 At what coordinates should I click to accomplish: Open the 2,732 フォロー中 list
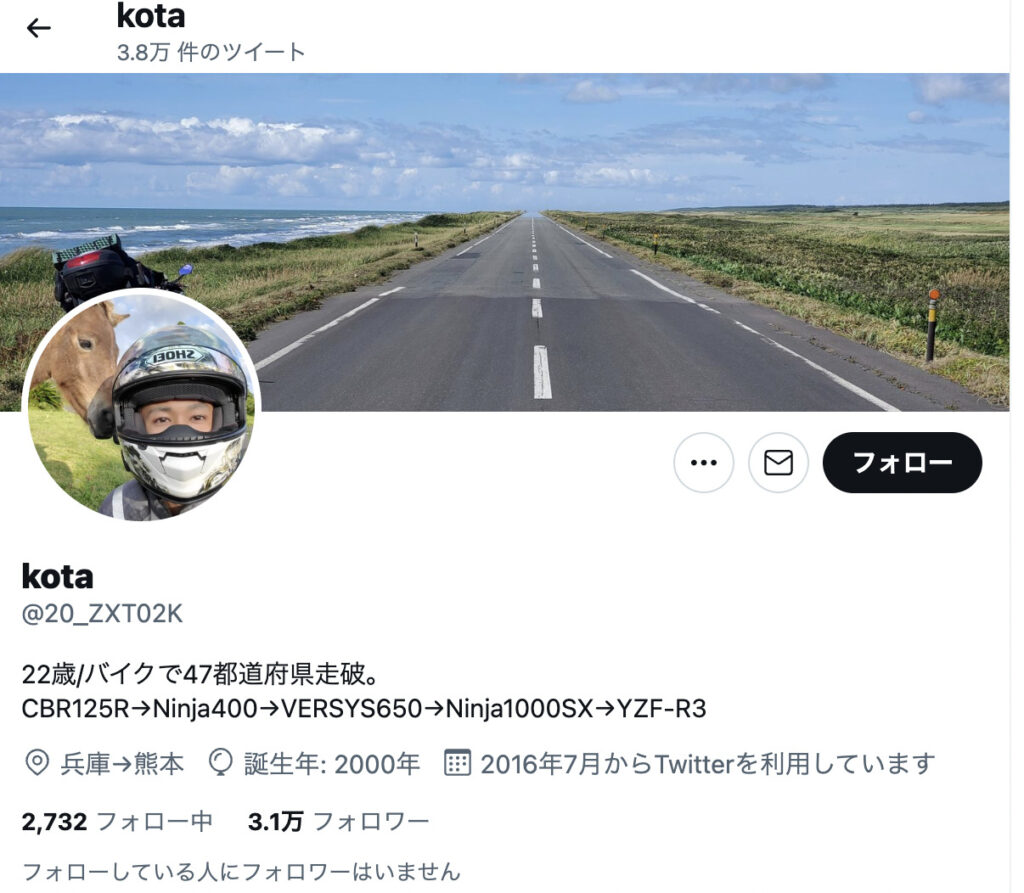[x=117, y=822]
